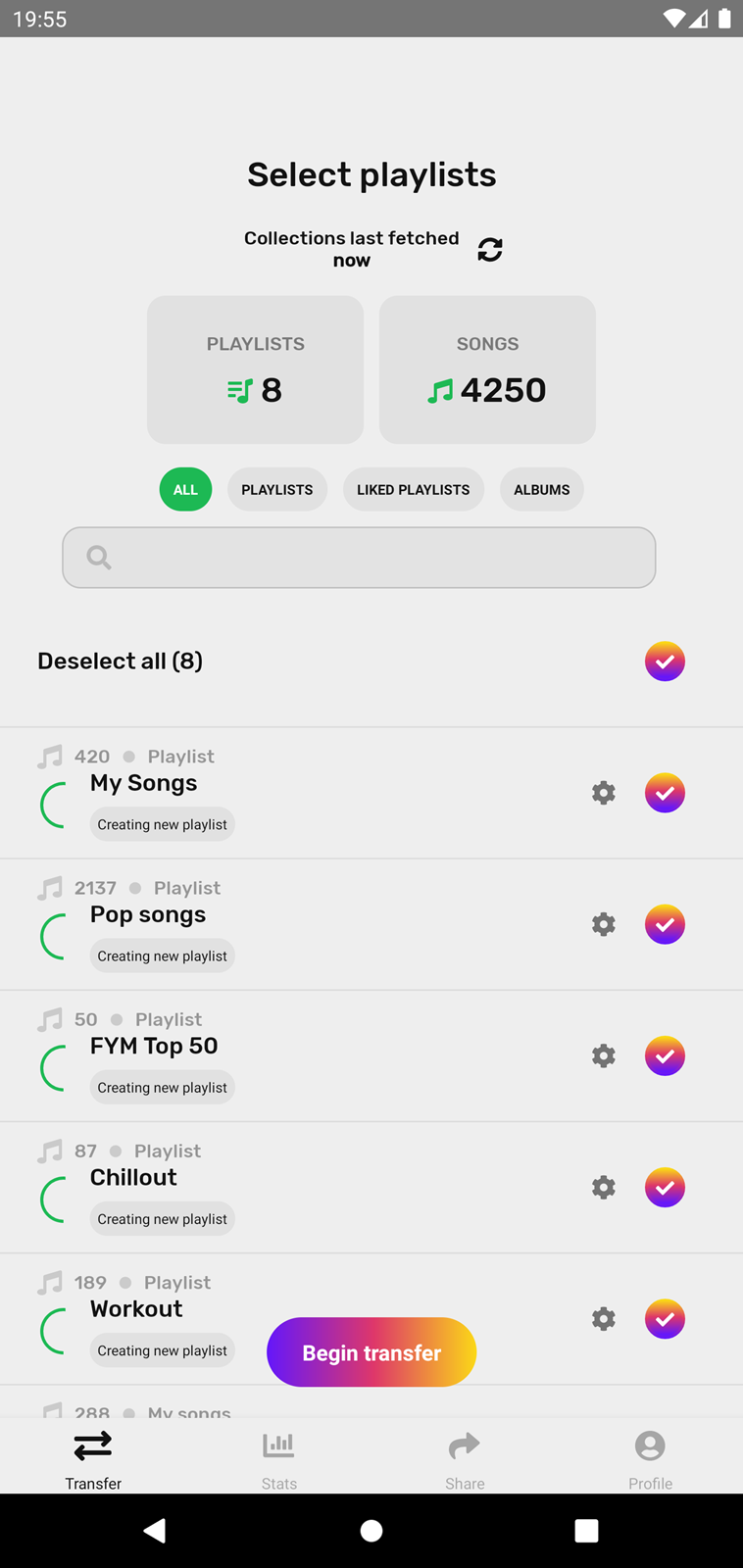Image resolution: width=743 pixels, height=1568 pixels.
Task: Show only Albums
Action: pos(542,489)
